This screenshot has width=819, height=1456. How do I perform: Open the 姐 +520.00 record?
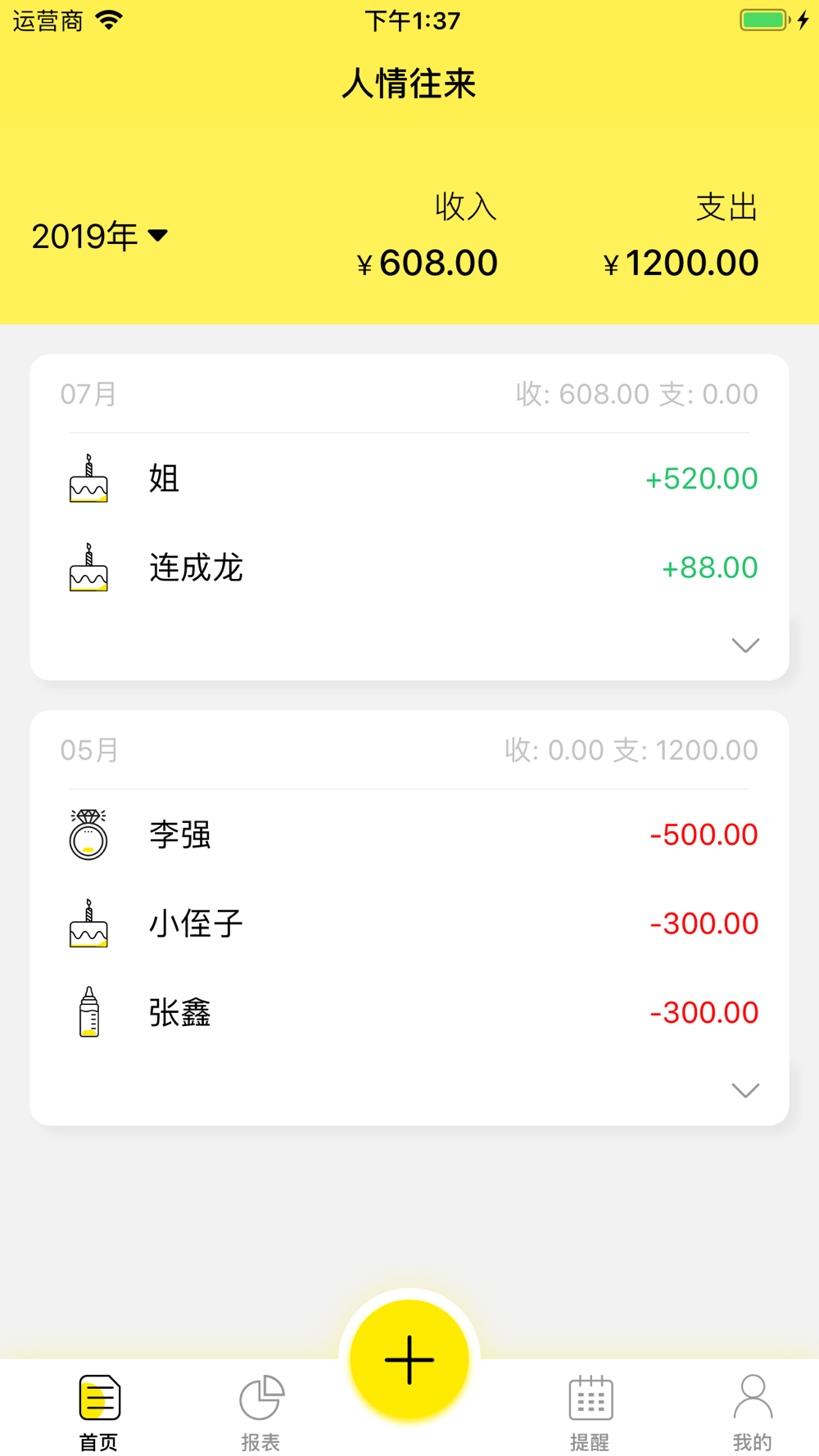[409, 478]
